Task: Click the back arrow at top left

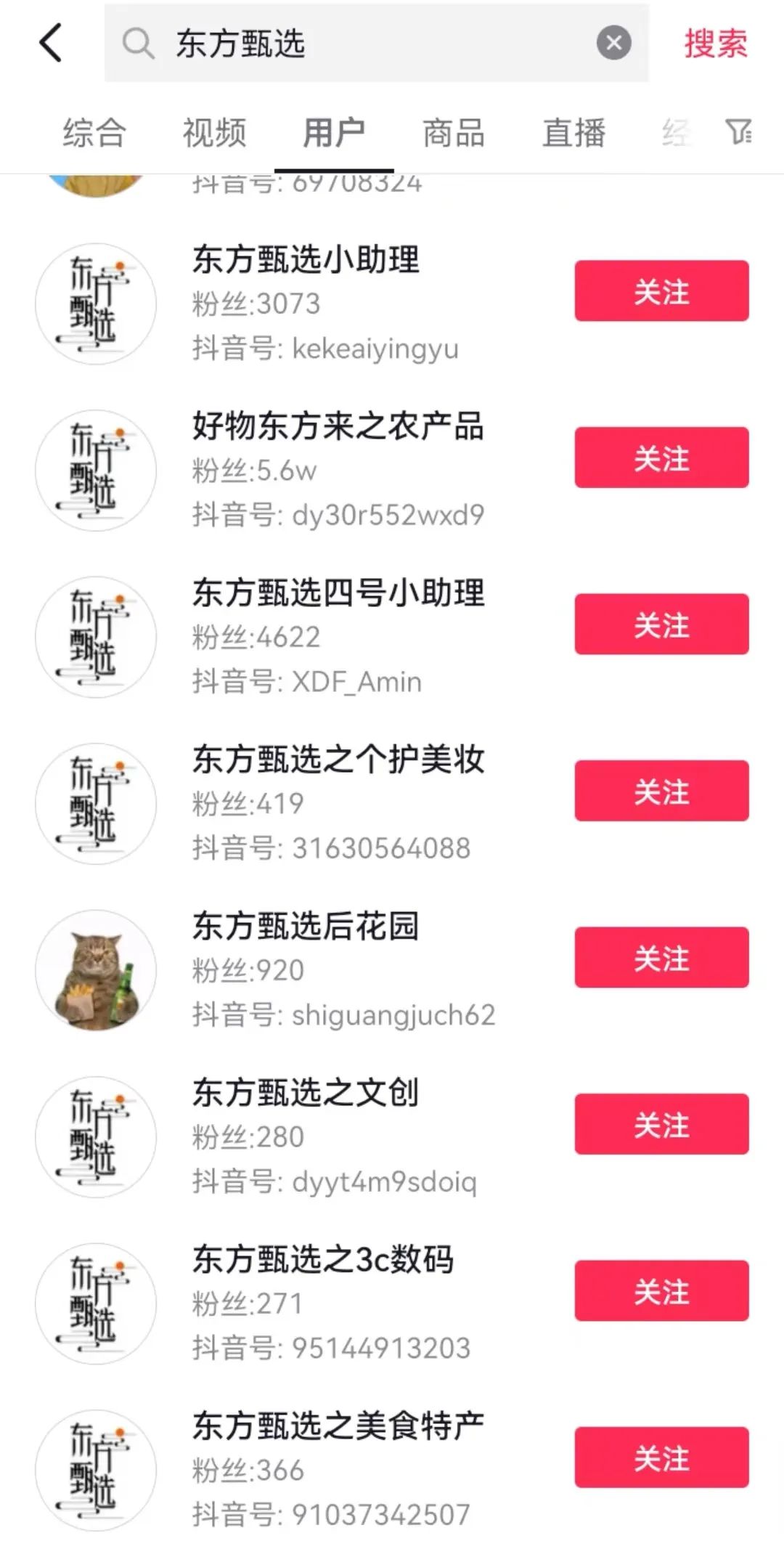Action: point(49,42)
